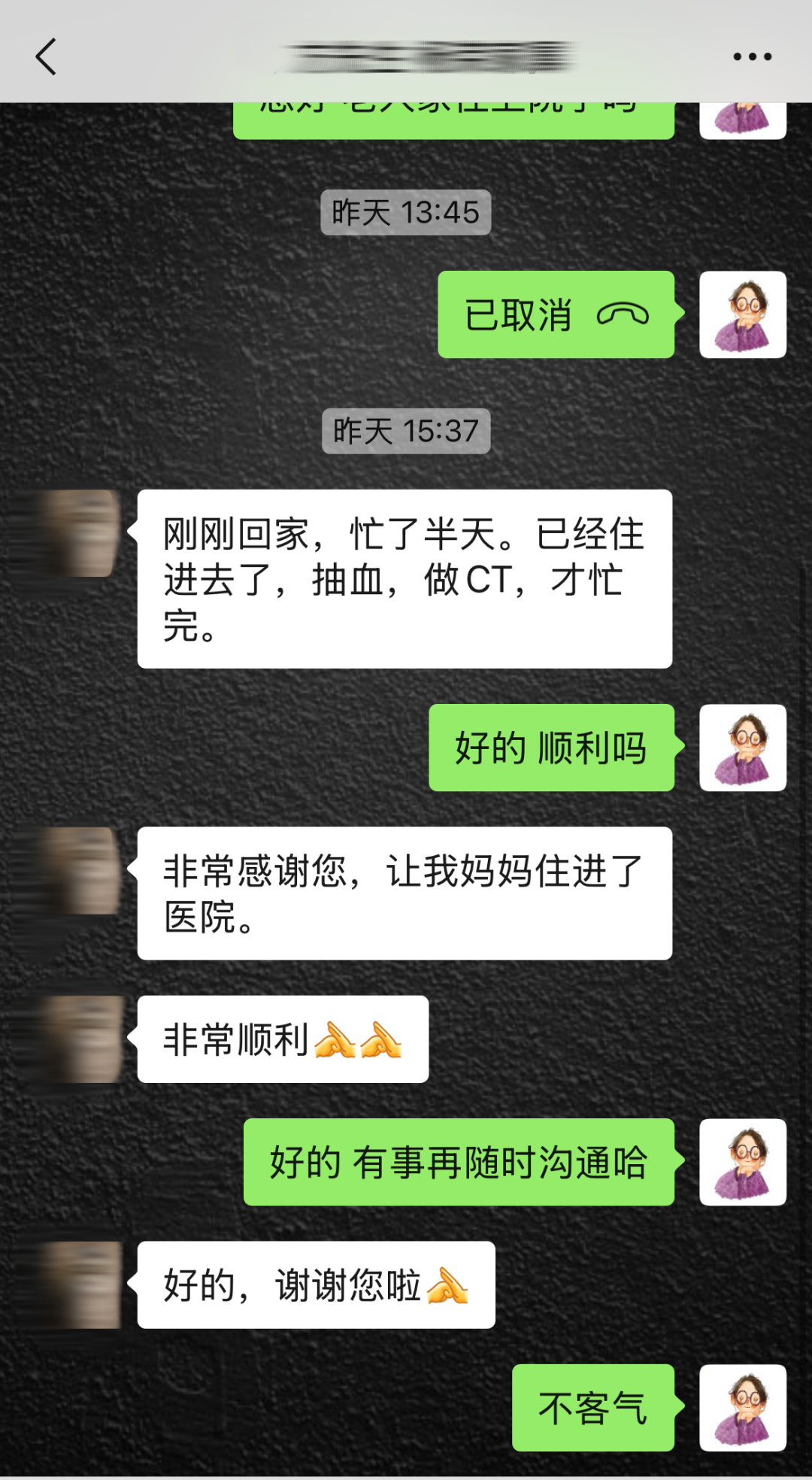The height and width of the screenshot is (1480, 812).
Task: Go back to the chat list
Action: tap(47, 57)
